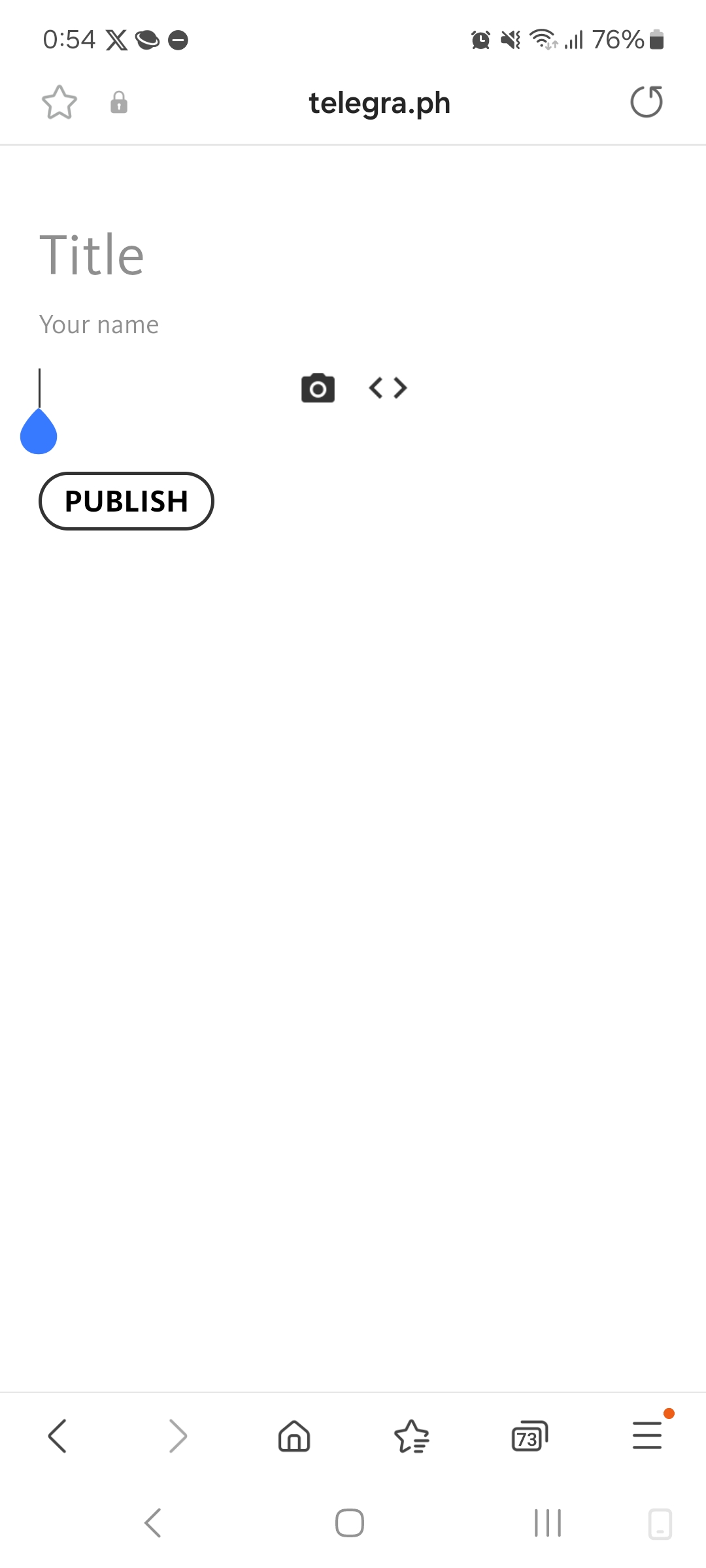The height and width of the screenshot is (1568, 706).
Task: Publish the article
Action: [126, 501]
